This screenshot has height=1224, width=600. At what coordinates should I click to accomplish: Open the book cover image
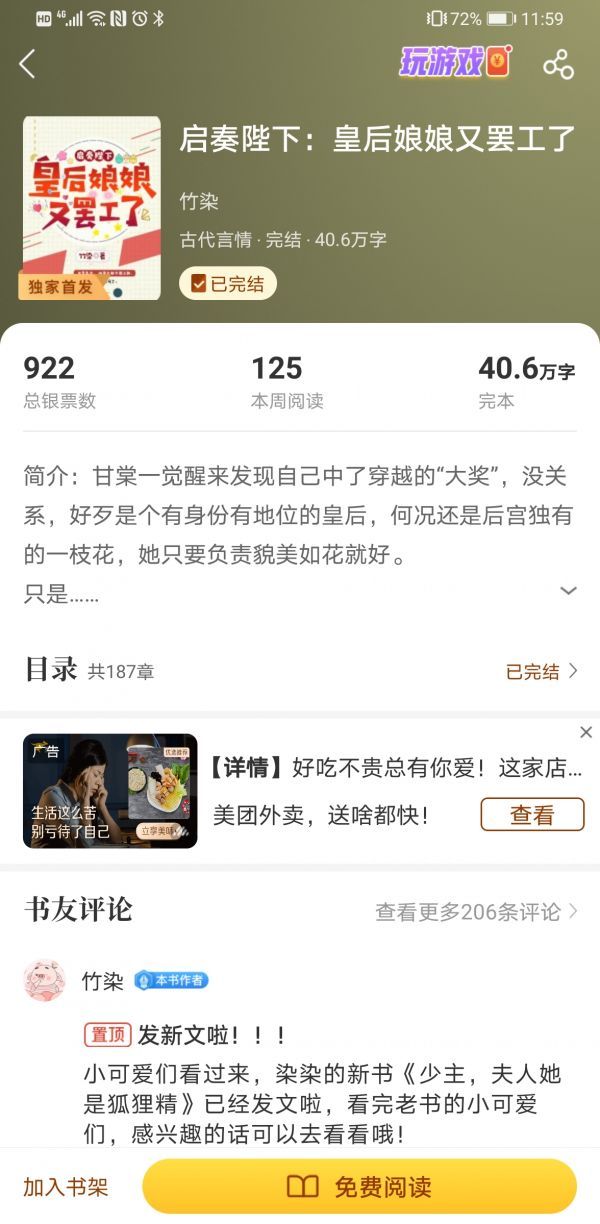[x=92, y=207]
